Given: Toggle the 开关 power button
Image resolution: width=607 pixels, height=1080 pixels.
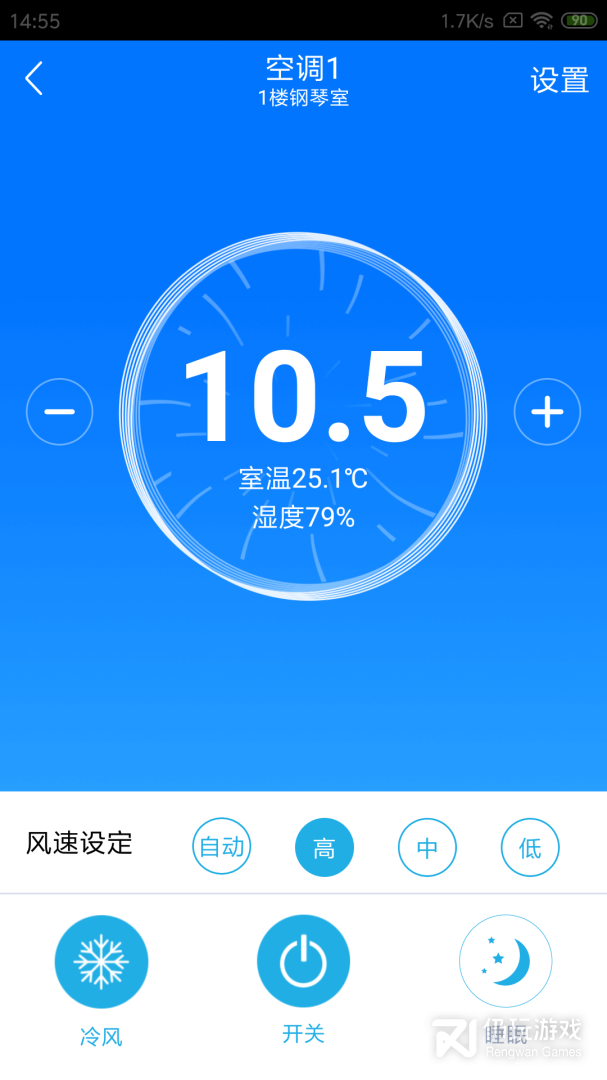Looking at the screenshot, I should (x=303, y=962).
